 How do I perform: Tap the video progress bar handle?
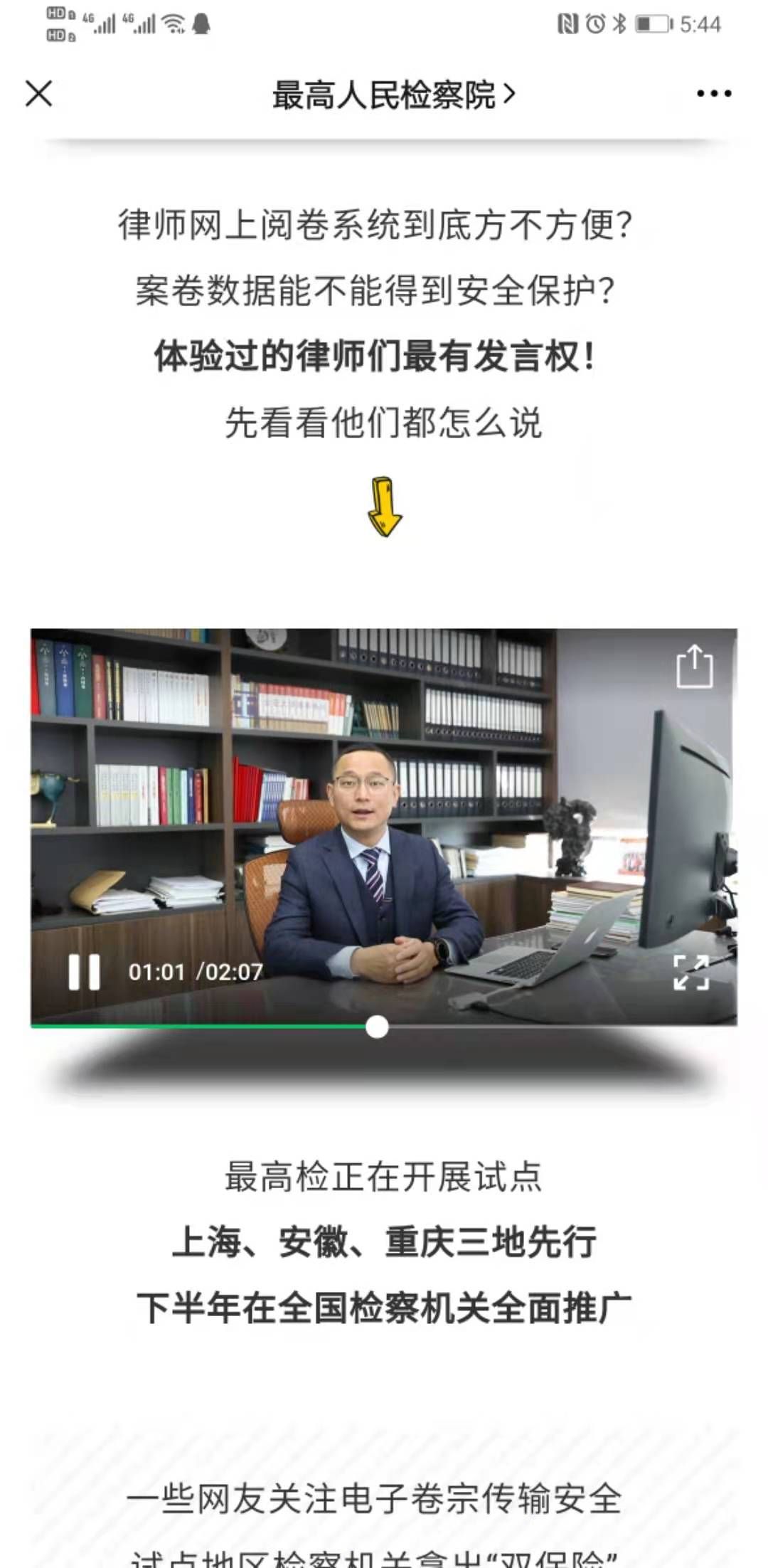[x=377, y=1027]
